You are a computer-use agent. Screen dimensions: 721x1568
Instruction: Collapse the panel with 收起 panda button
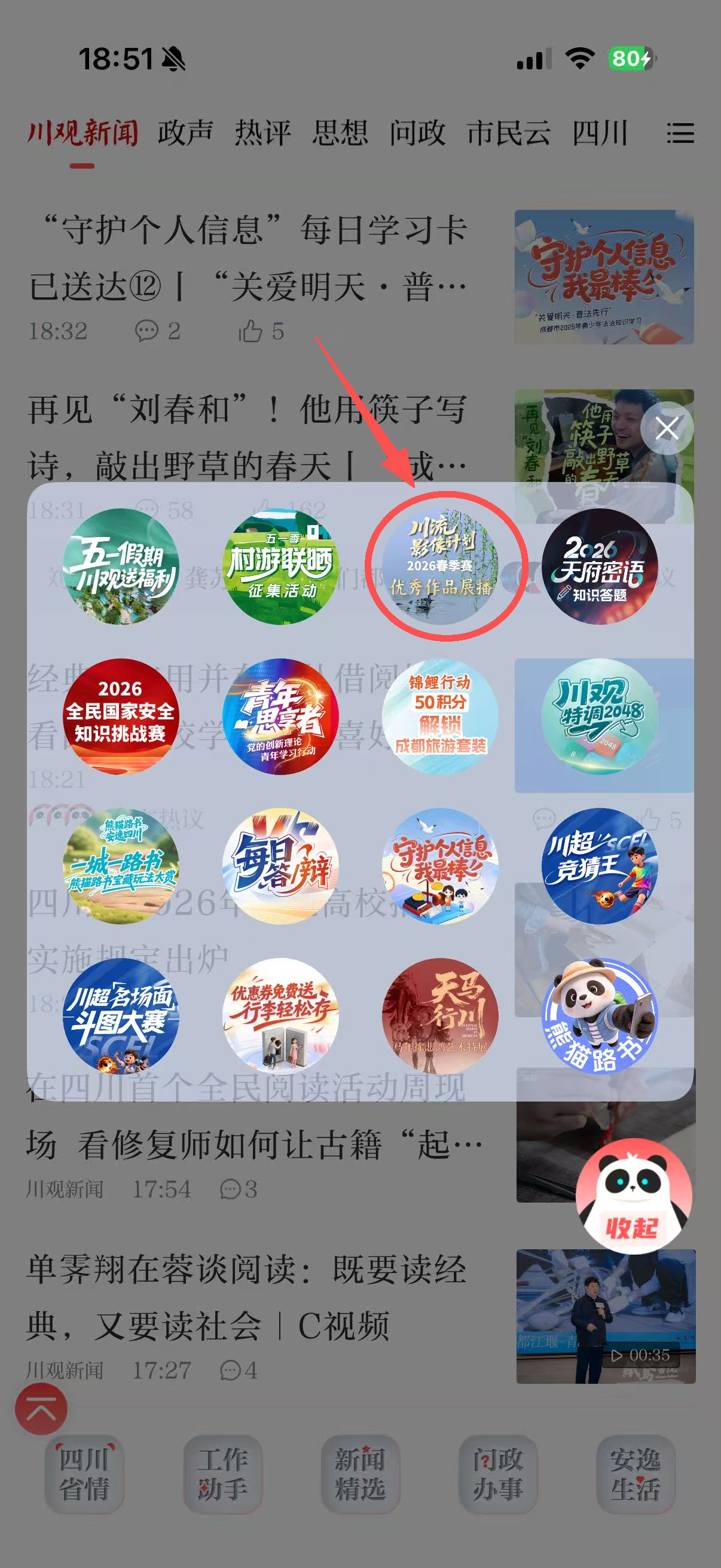point(633,1195)
